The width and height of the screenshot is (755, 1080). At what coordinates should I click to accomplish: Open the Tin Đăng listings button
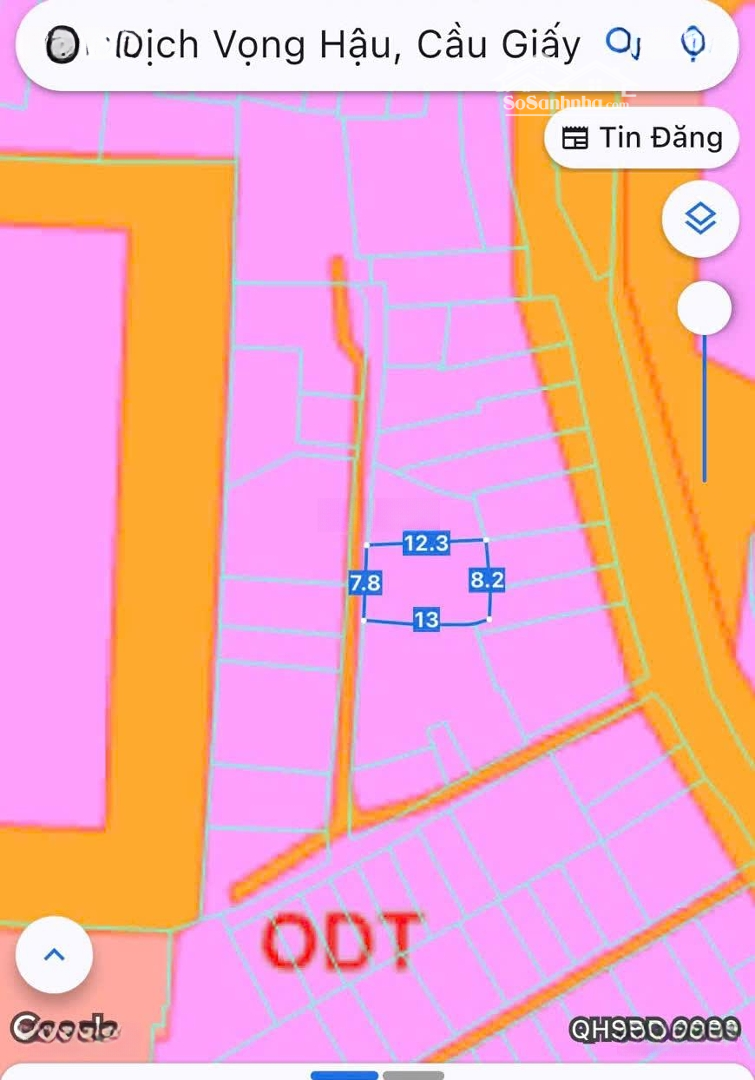[641, 138]
